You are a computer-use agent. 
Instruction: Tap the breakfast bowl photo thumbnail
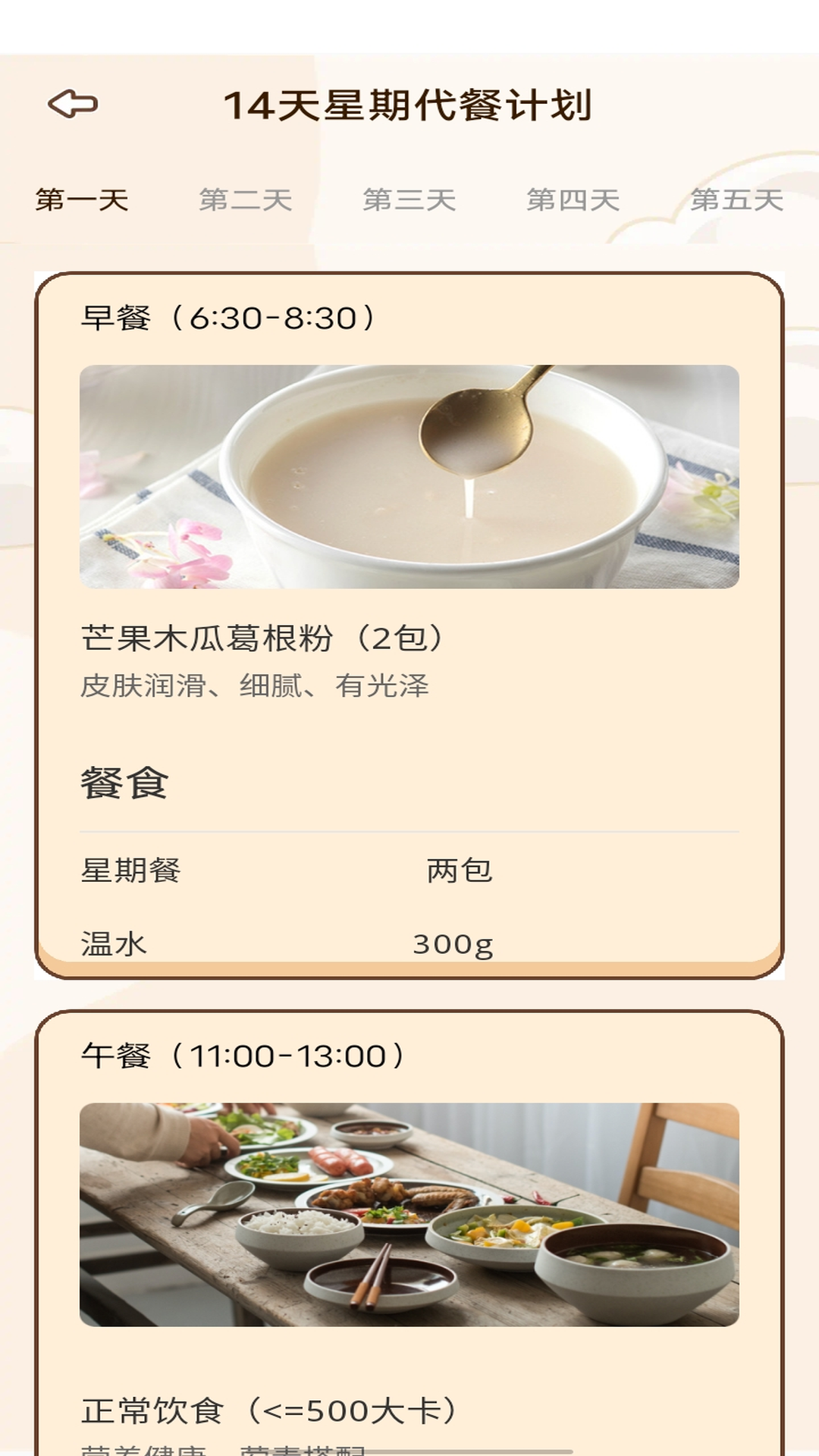pos(409,476)
